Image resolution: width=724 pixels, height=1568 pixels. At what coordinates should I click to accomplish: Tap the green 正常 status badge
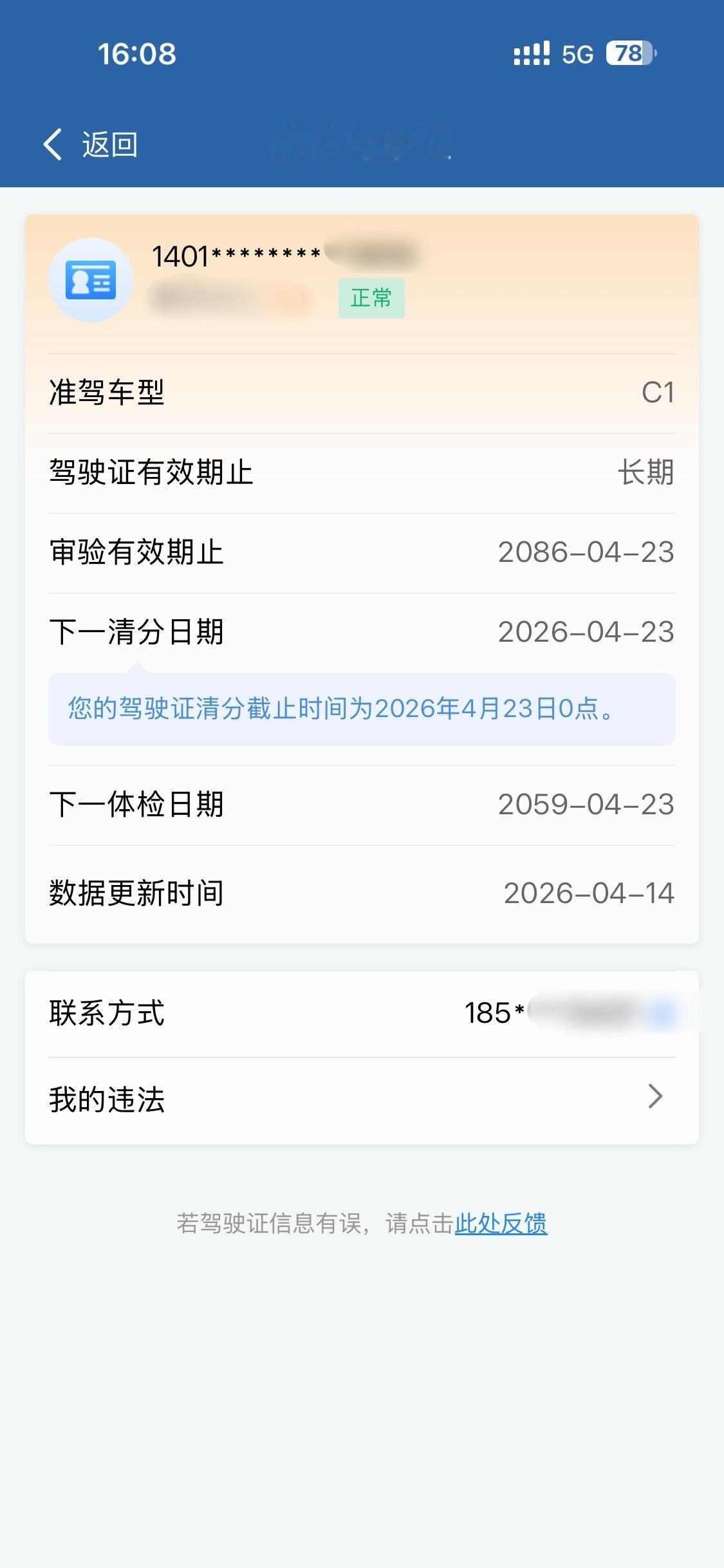(372, 297)
